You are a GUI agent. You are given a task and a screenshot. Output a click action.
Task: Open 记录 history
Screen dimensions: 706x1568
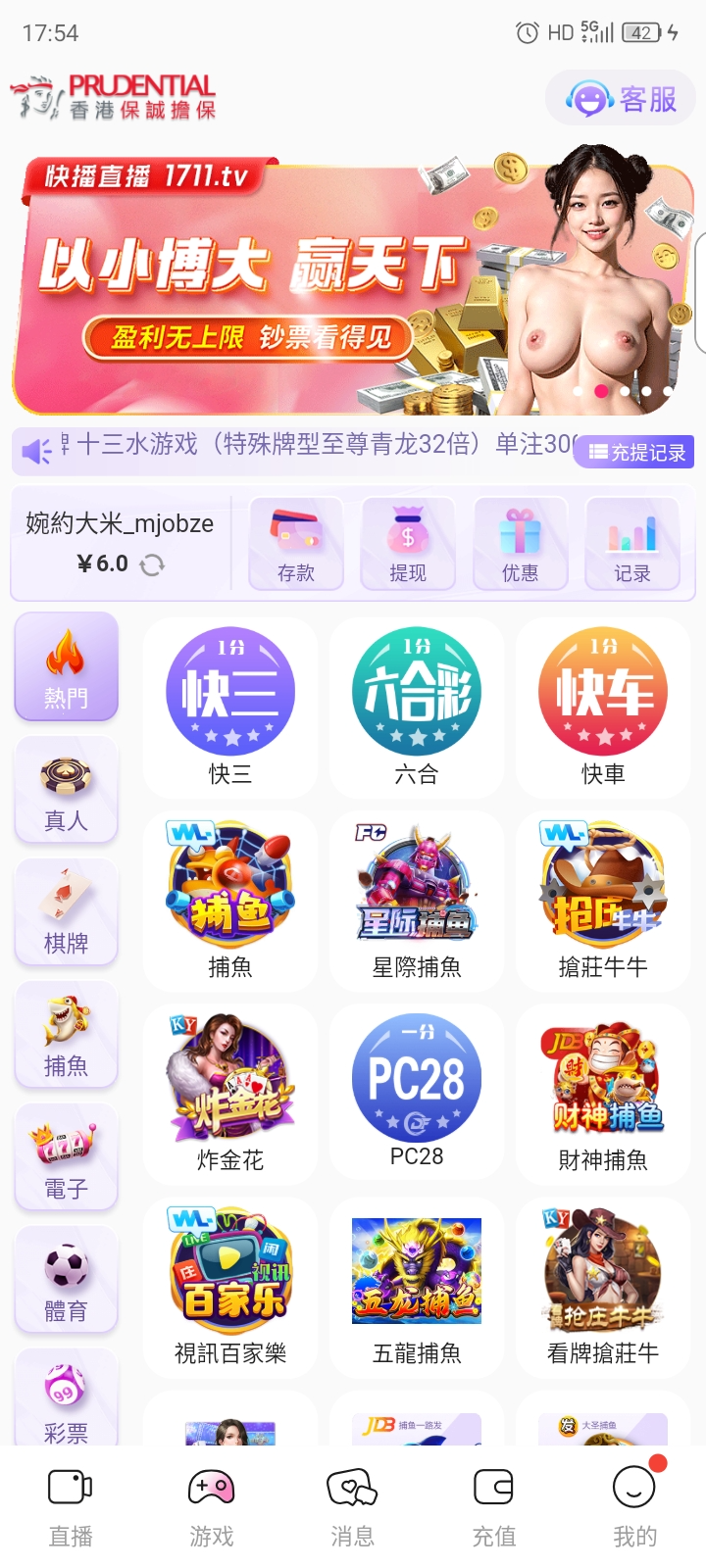pyautogui.click(x=632, y=544)
